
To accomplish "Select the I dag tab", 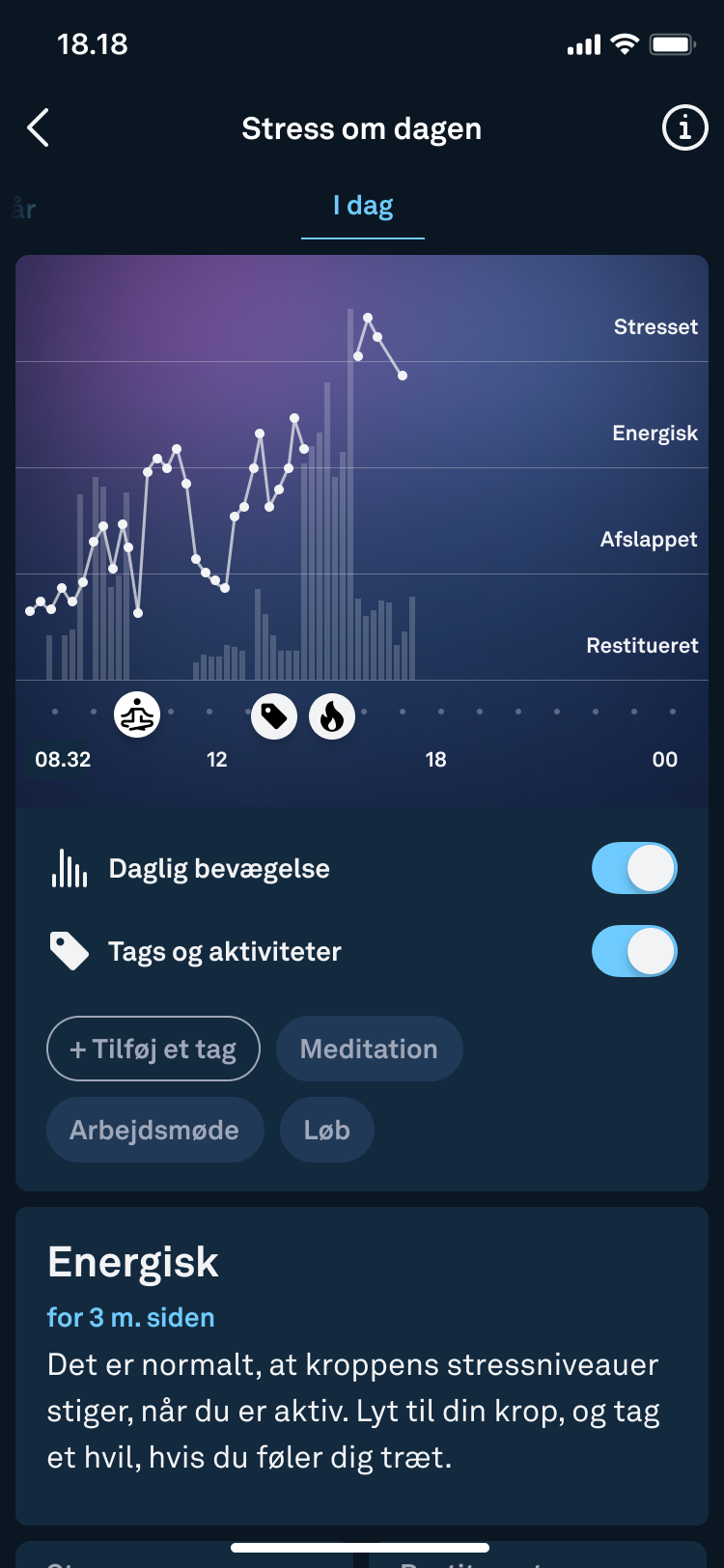I will pyautogui.click(x=363, y=206).
